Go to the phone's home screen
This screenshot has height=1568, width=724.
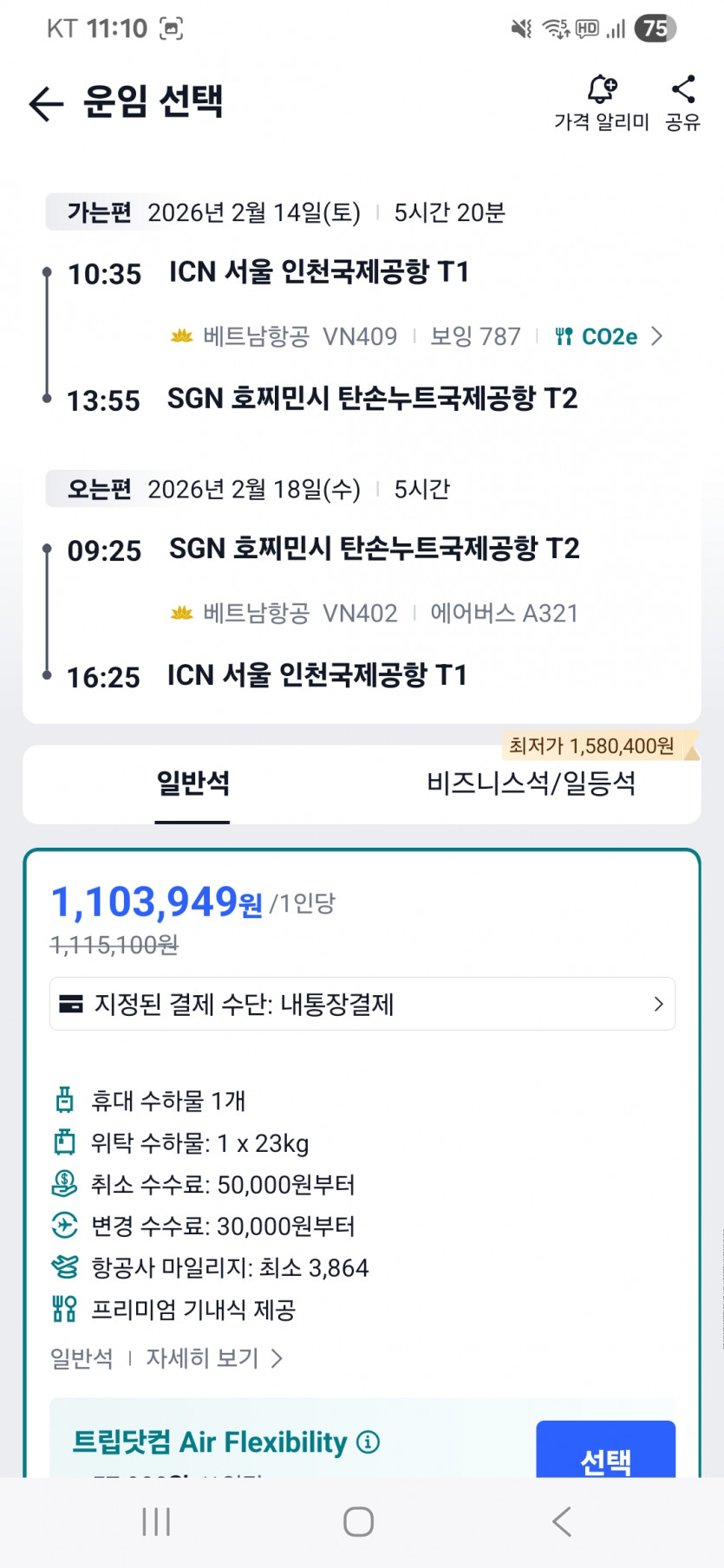[x=359, y=1522]
